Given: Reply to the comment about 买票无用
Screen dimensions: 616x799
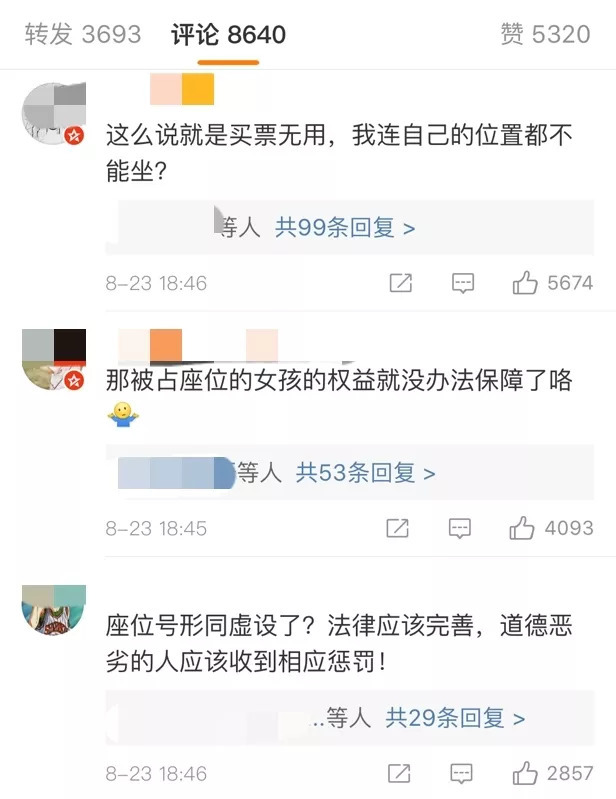Looking at the screenshot, I should 462,284.
